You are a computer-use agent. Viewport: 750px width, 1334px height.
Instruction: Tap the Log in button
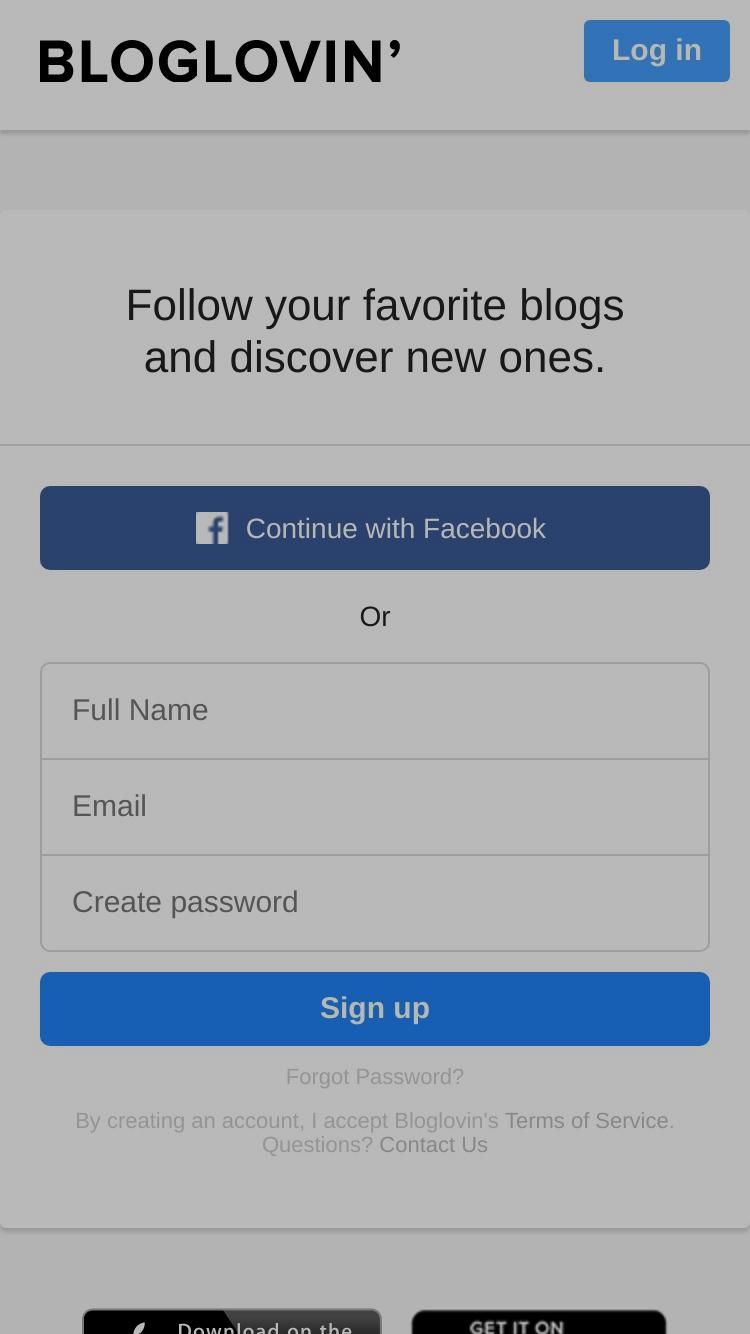pyautogui.click(x=657, y=51)
